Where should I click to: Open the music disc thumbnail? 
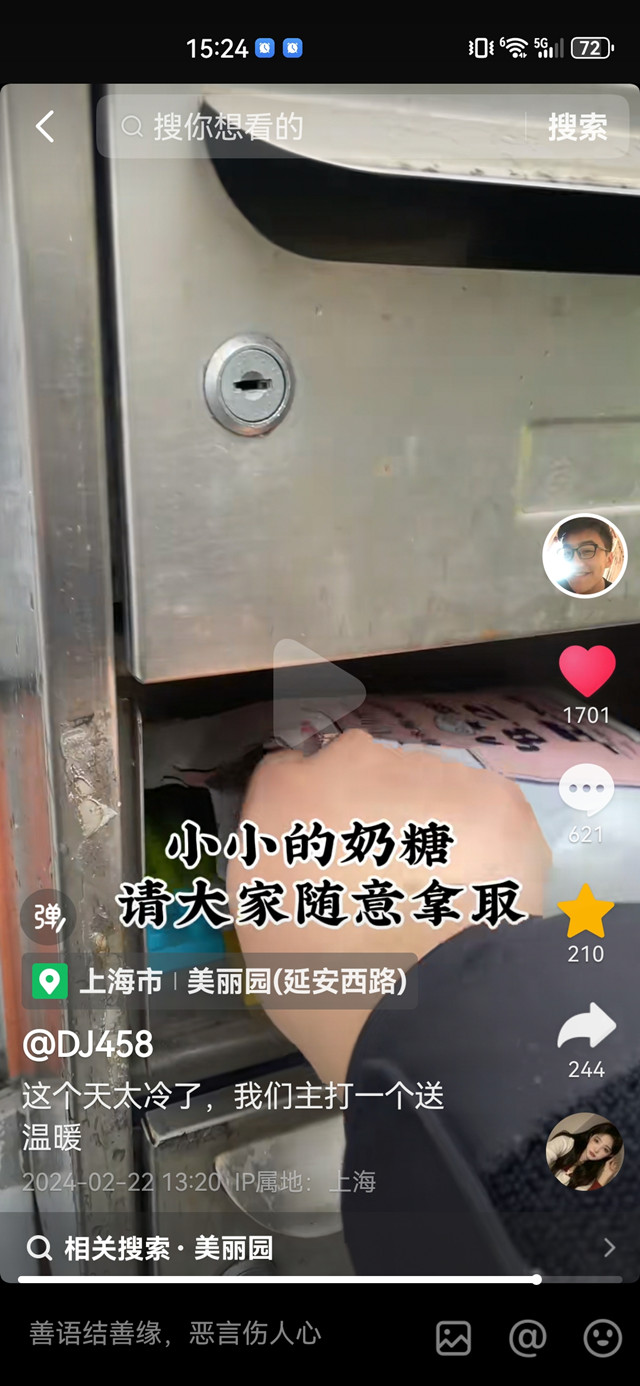click(x=585, y=1151)
